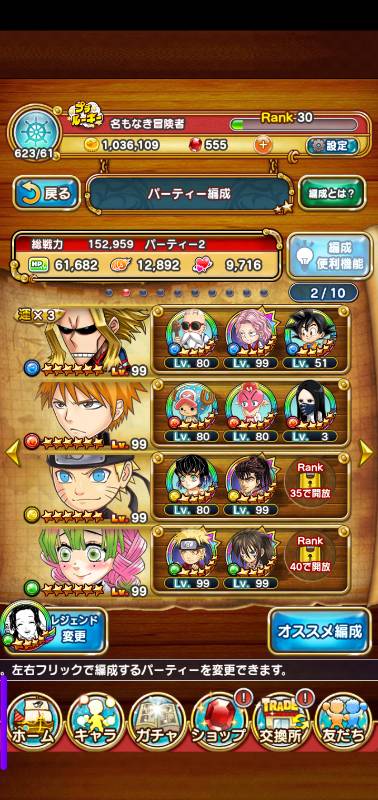Switch to the 友だち tab

[343, 721]
